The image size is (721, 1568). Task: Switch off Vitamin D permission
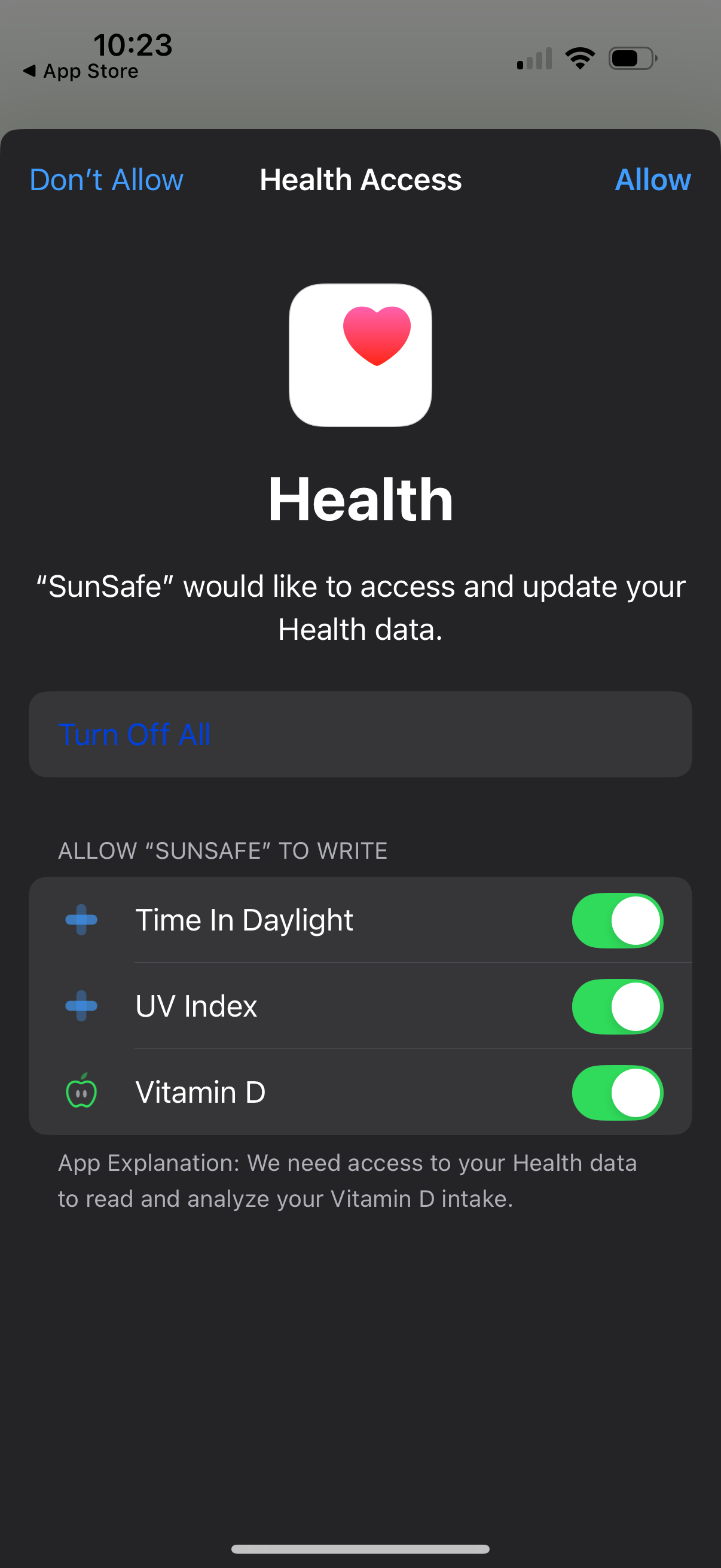pos(617,1092)
